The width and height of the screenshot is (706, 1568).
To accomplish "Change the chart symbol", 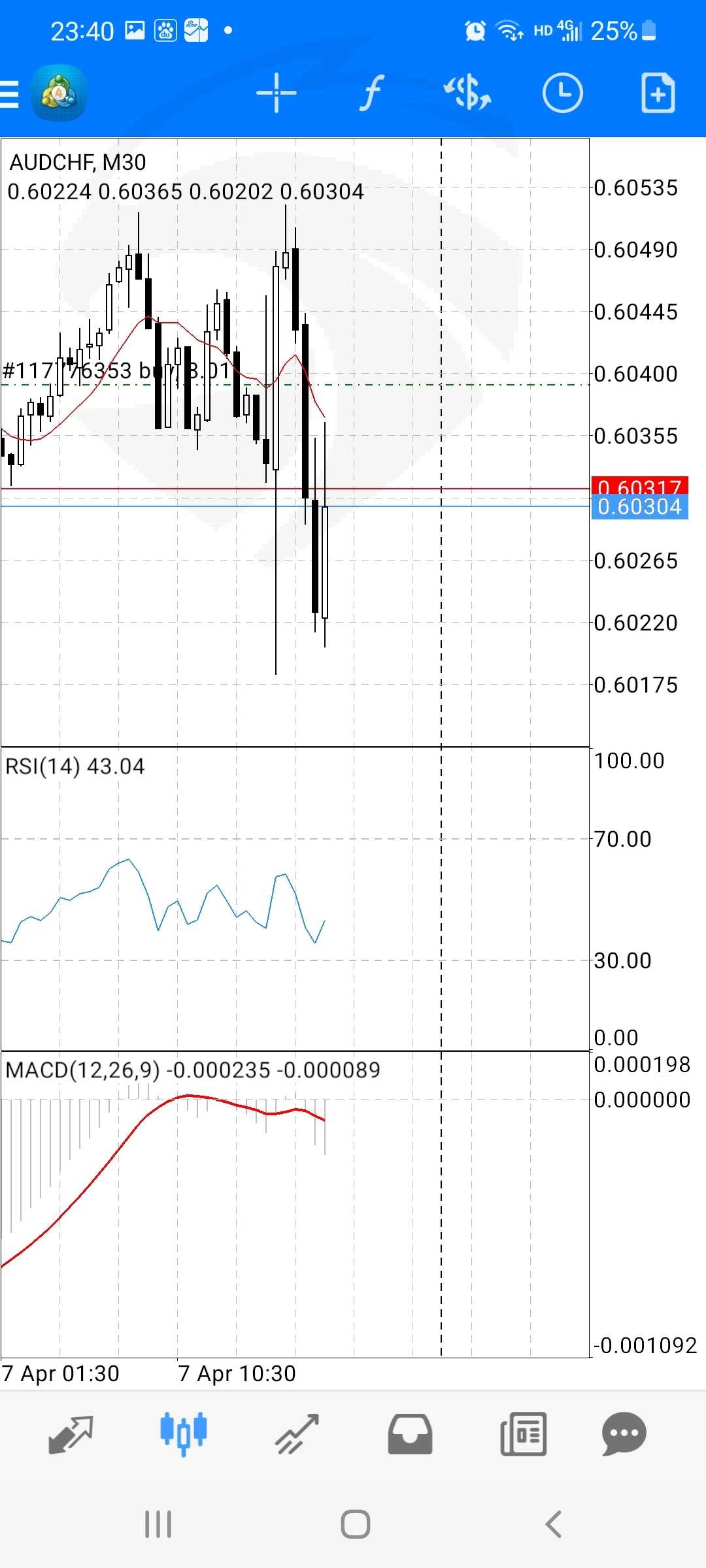I will 467,93.
